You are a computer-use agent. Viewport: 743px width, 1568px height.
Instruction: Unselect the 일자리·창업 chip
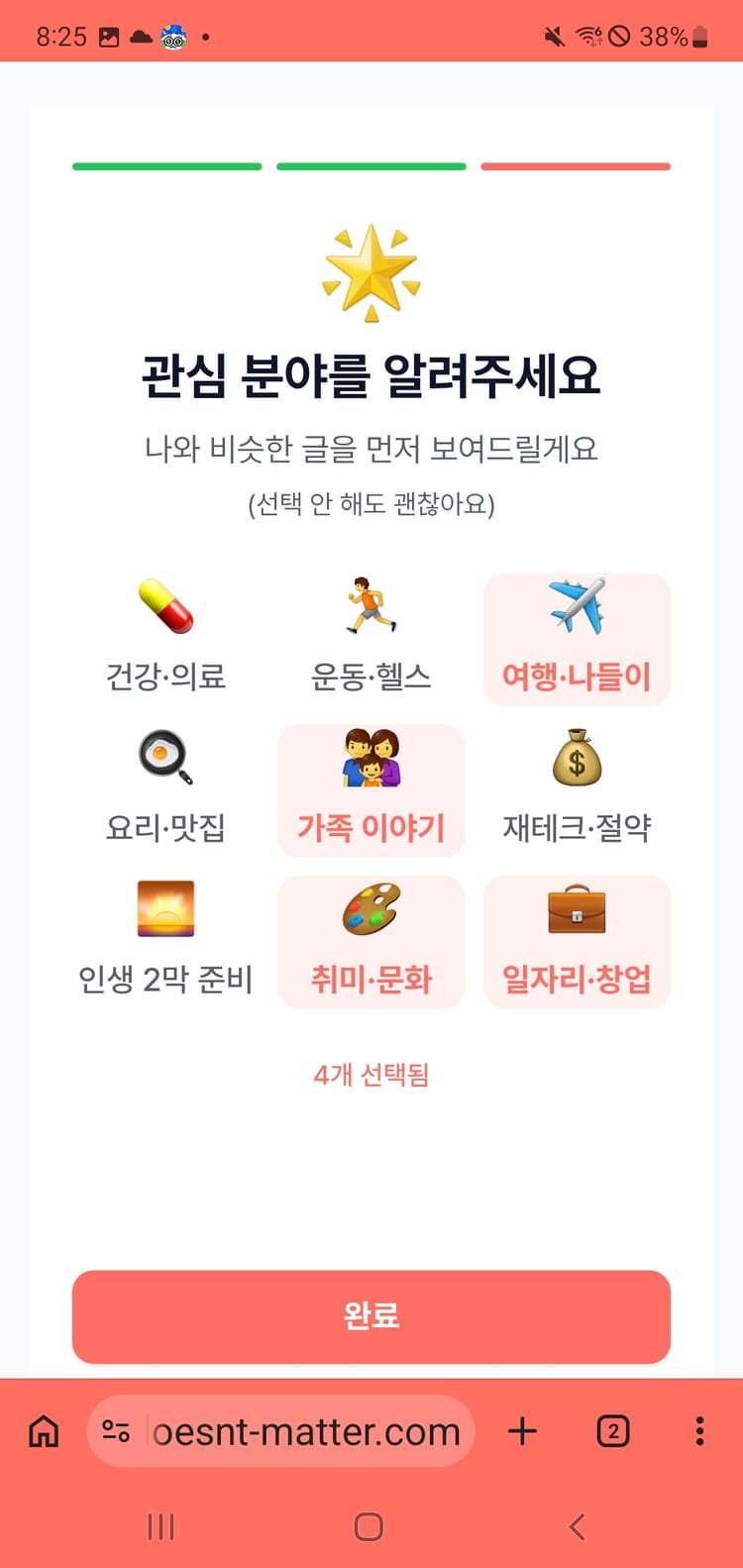coord(577,942)
